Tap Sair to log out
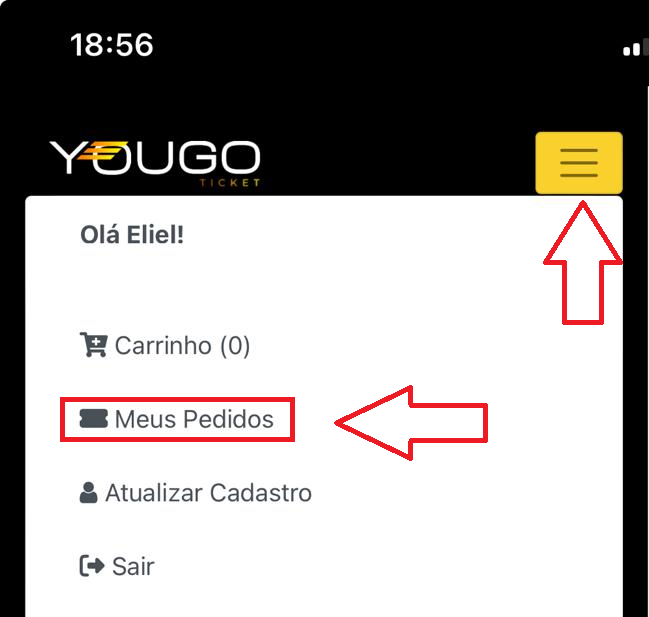The image size is (649, 617). pos(118,567)
